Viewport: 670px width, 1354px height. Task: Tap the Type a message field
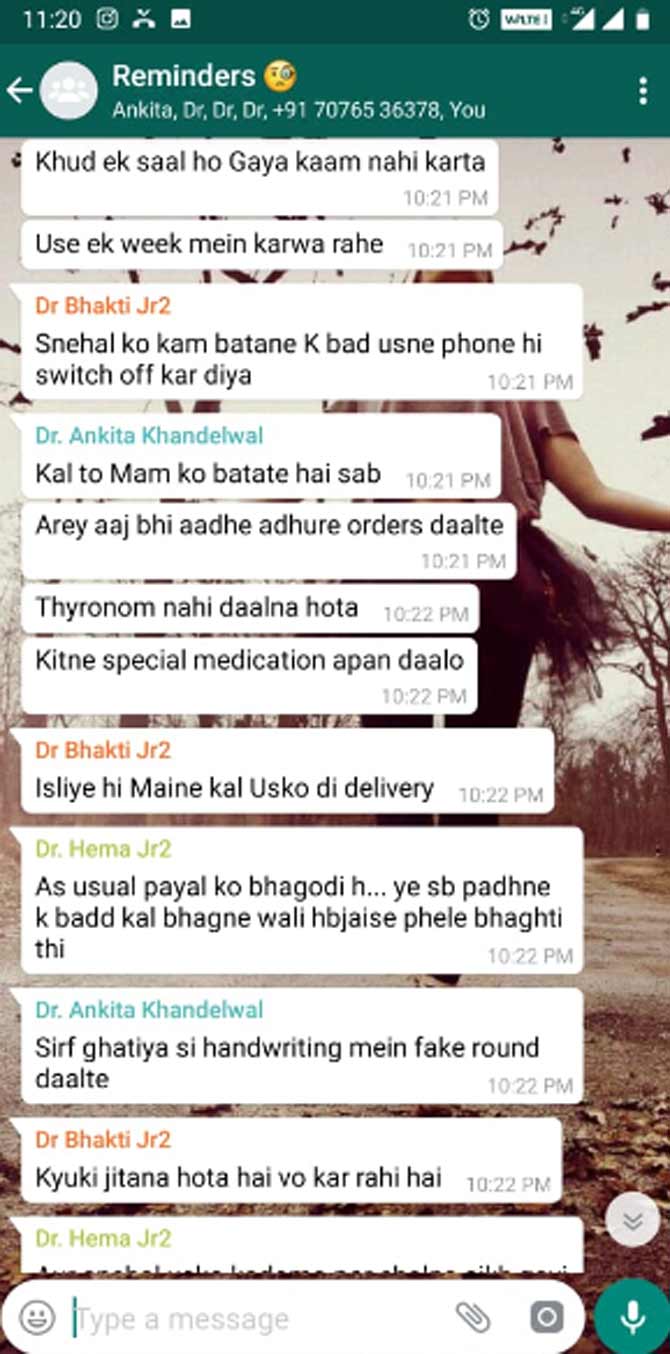point(260,1319)
